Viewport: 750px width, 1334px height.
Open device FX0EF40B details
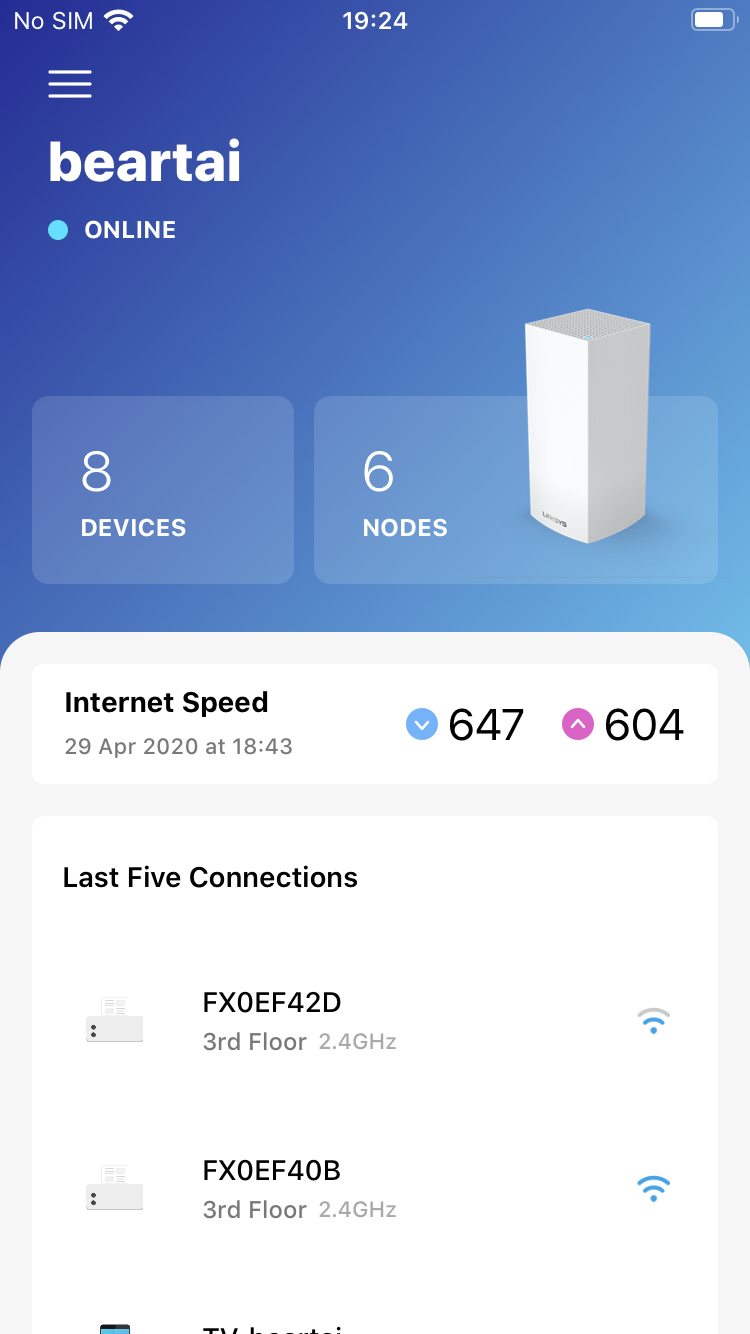tap(375, 1189)
